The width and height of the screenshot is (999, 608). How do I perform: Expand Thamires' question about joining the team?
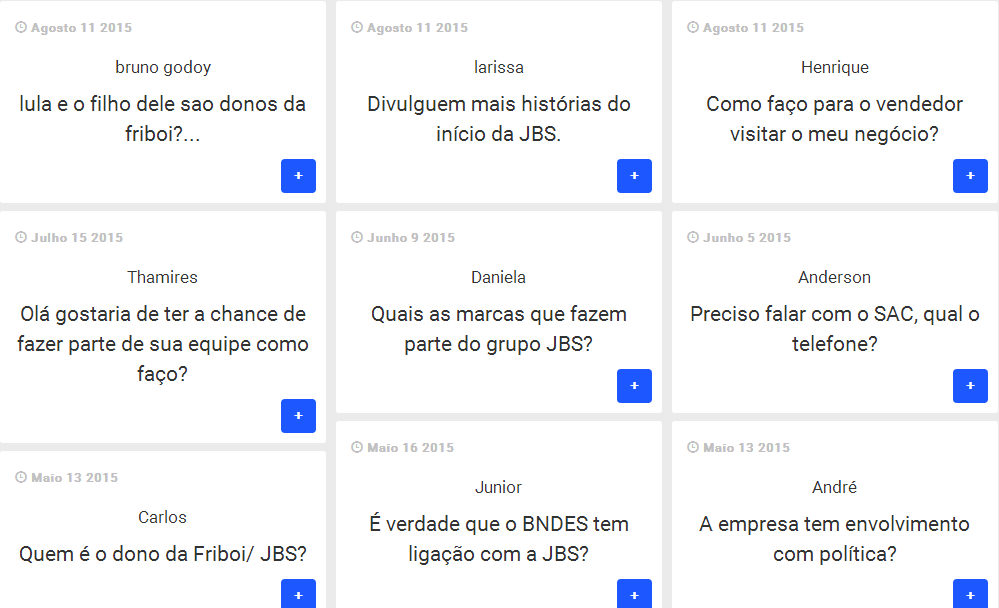(298, 416)
